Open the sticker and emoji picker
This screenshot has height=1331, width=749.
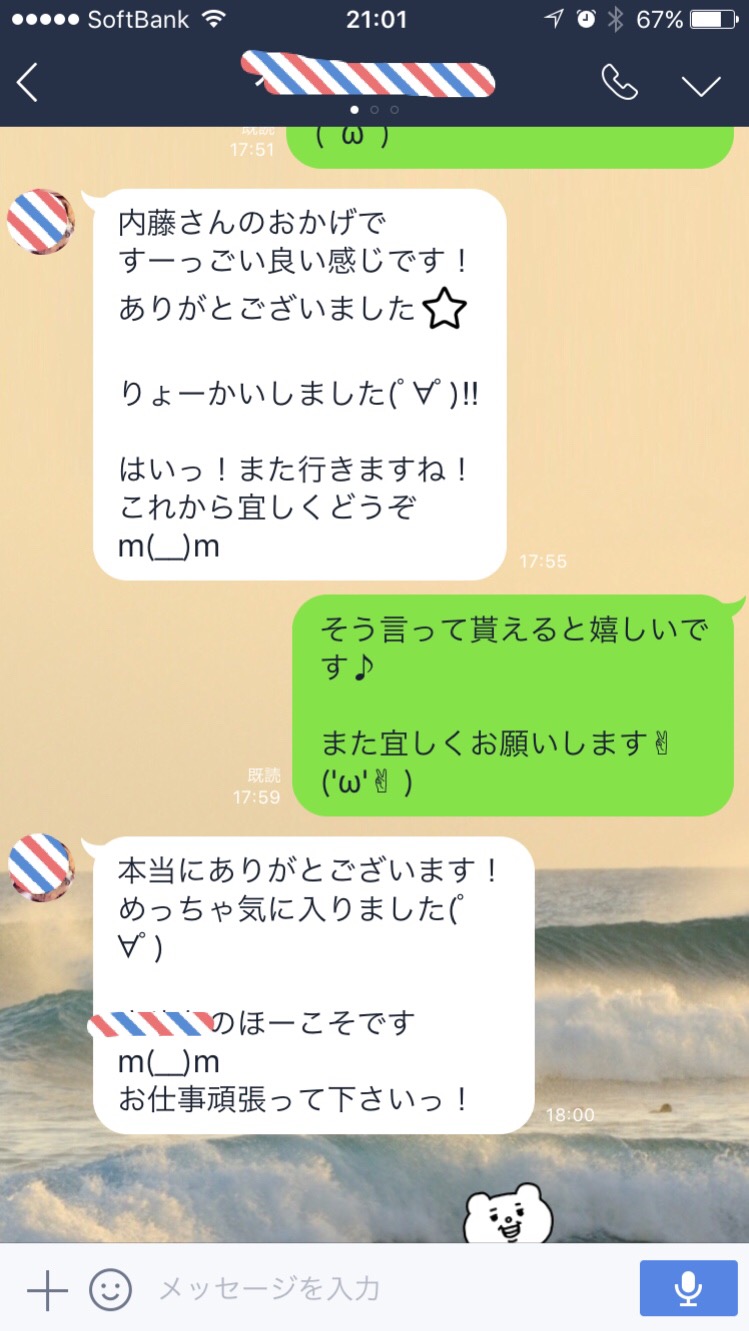(110, 1290)
